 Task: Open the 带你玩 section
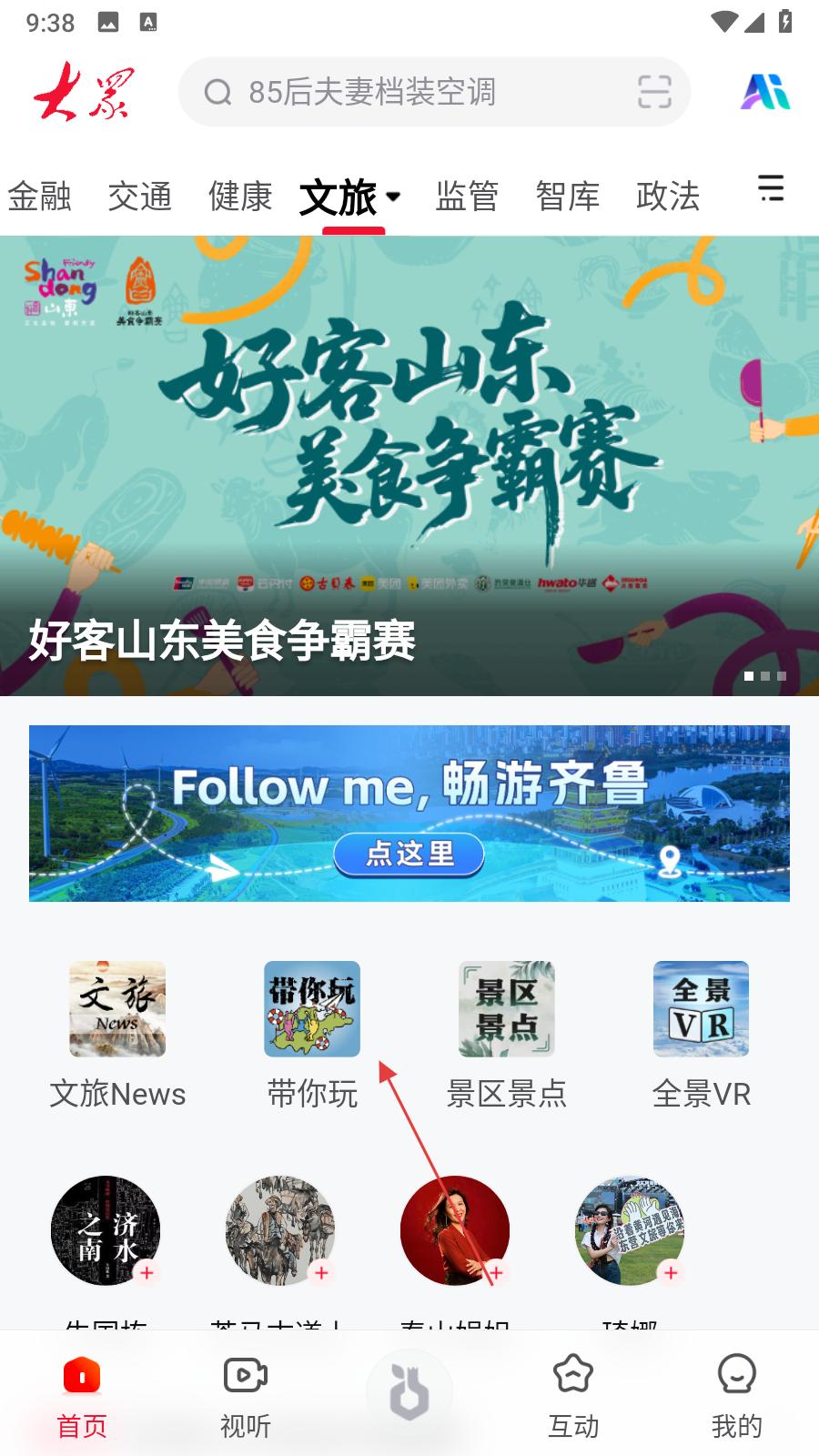(312, 1034)
